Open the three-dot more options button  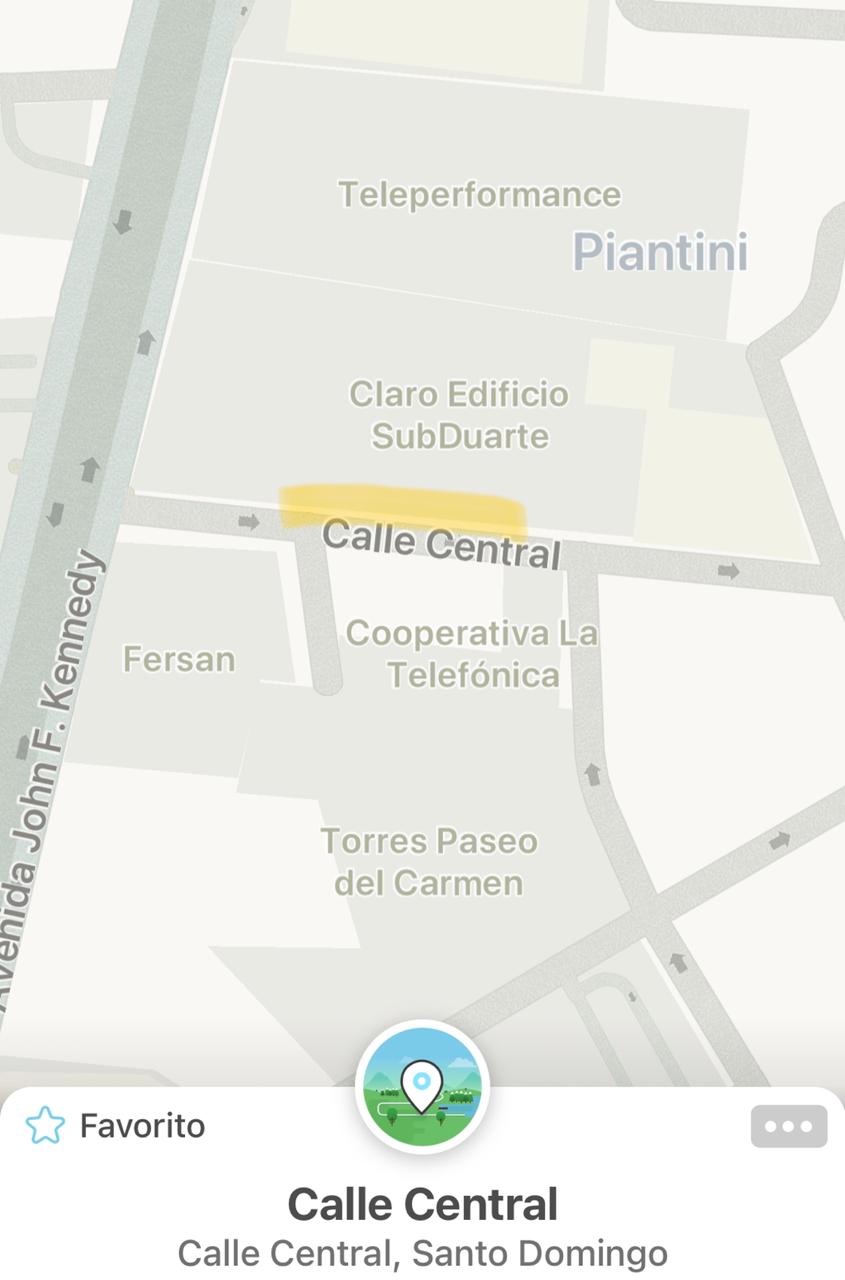click(x=788, y=1126)
